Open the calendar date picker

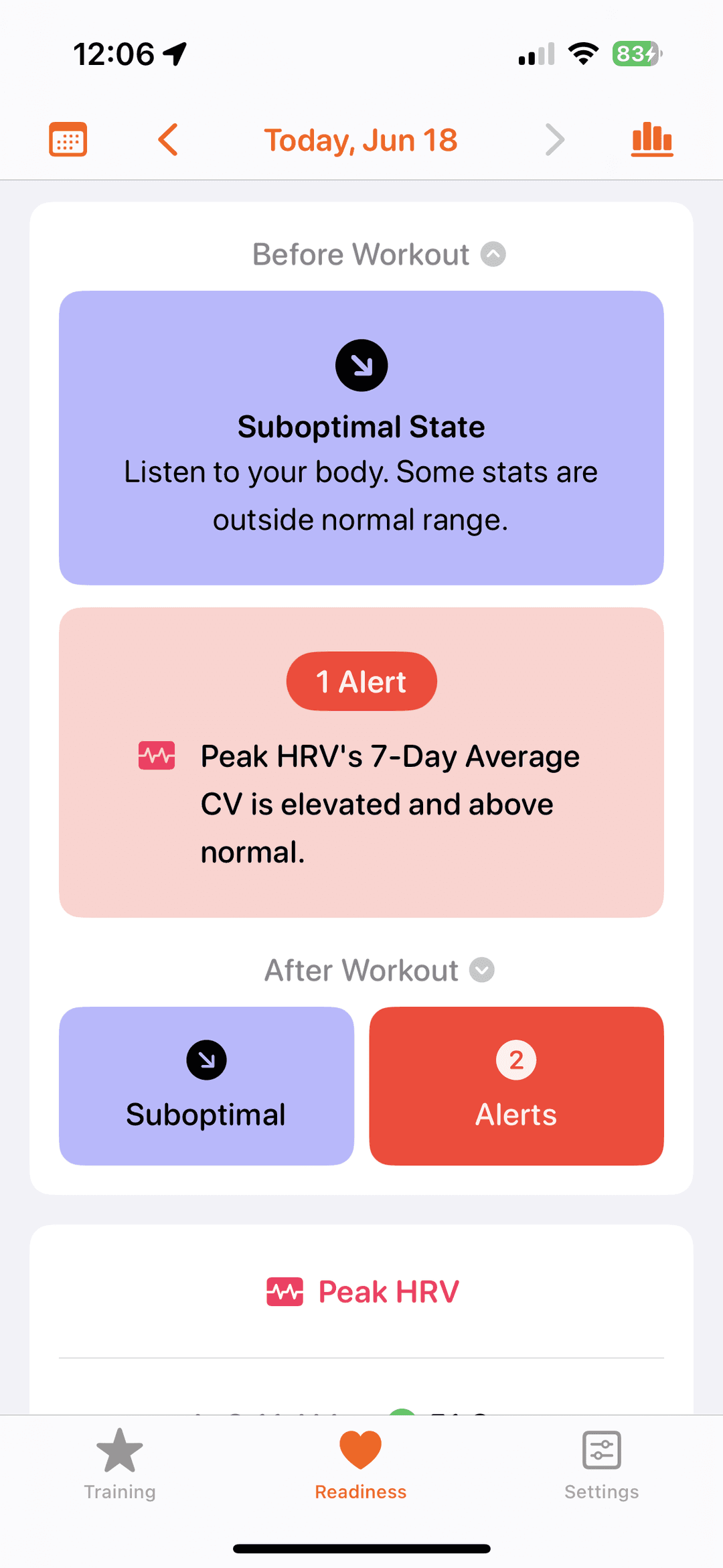(x=68, y=139)
